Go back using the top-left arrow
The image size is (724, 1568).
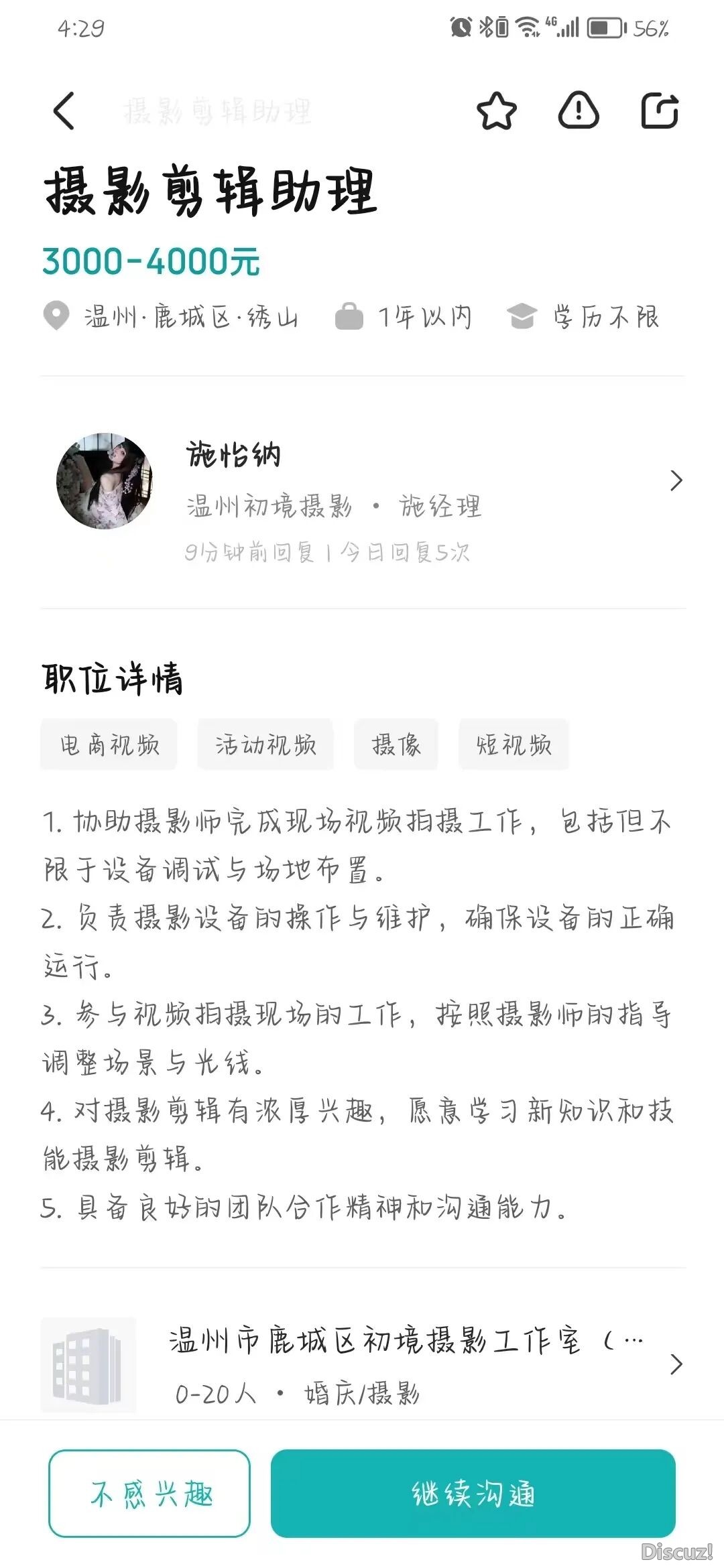click(64, 111)
